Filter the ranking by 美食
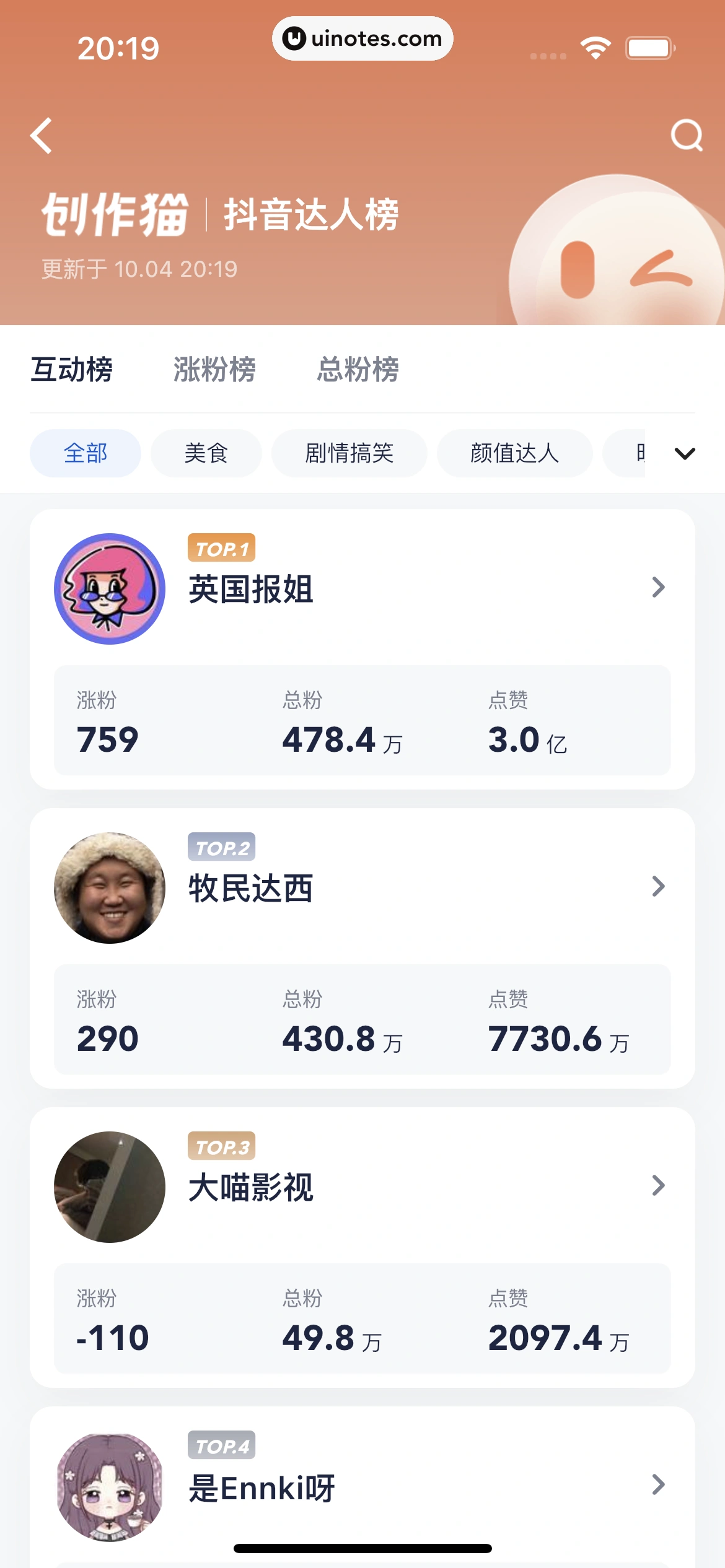The width and height of the screenshot is (725, 1568). pyautogui.click(x=206, y=453)
